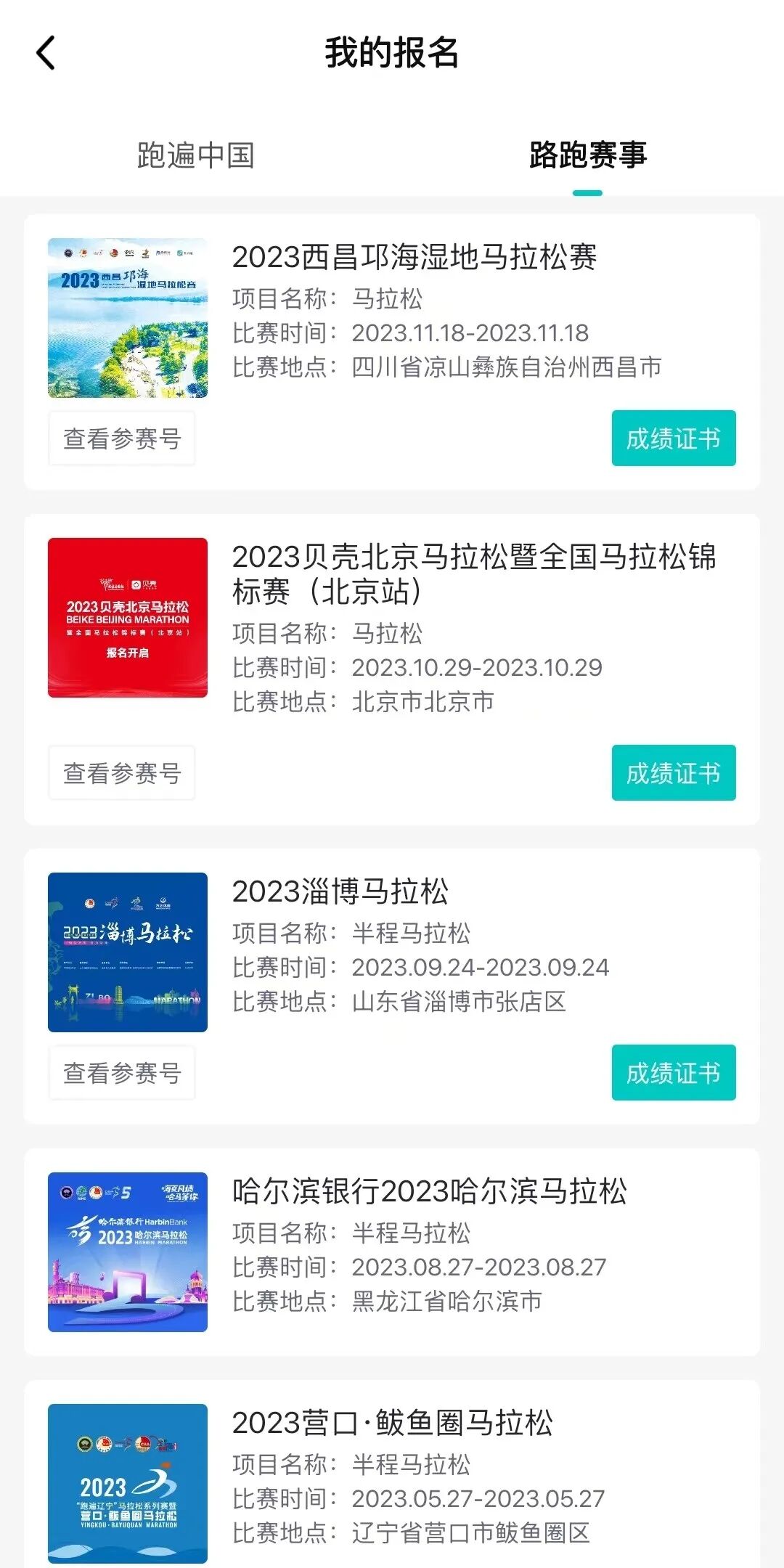
Task: Get 成绩证书 for 2023淄博马拉松
Action: (673, 1073)
